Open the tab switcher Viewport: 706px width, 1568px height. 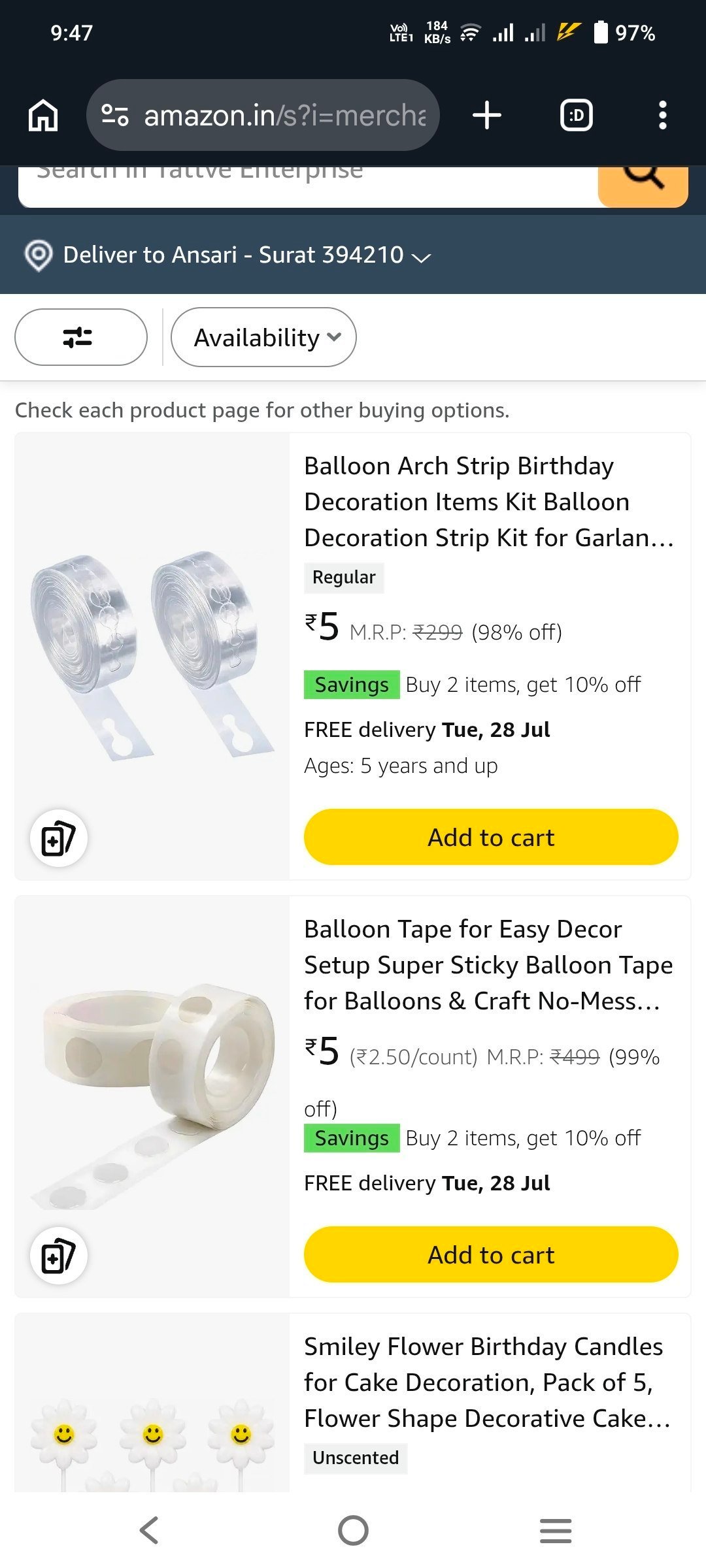[x=577, y=116]
